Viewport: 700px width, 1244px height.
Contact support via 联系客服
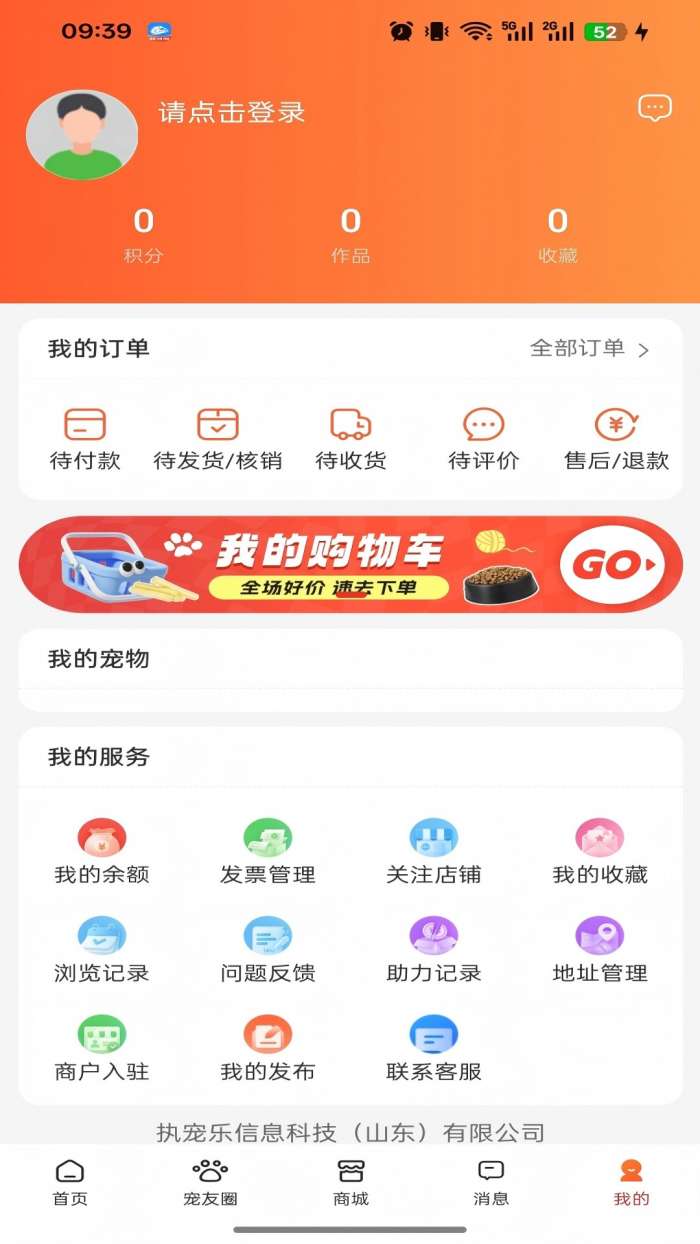coord(434,1048)
